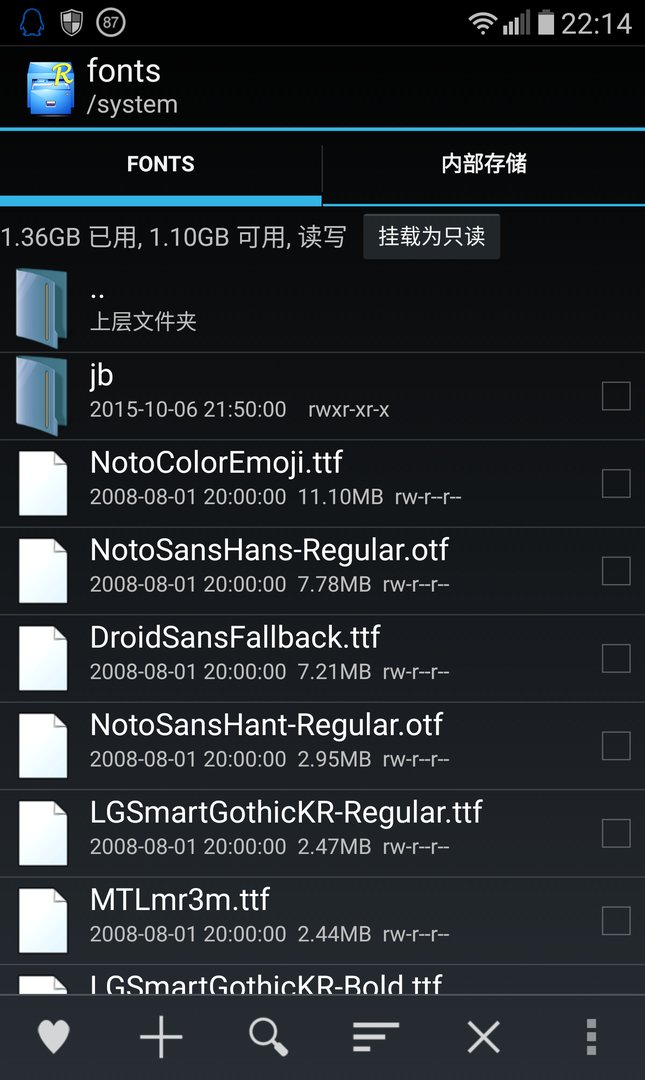Open the overflow menu
The width and height of the screenshot is (645, 1080).
(591, 1038)
